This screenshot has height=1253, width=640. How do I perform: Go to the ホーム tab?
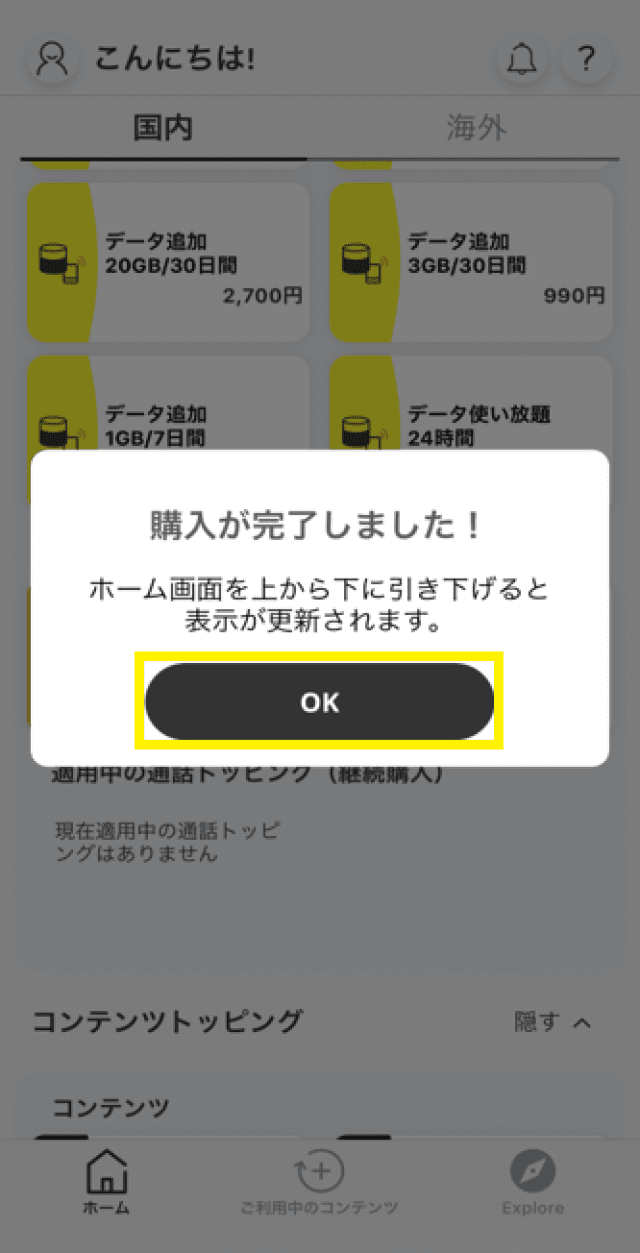coord(106,1181)
